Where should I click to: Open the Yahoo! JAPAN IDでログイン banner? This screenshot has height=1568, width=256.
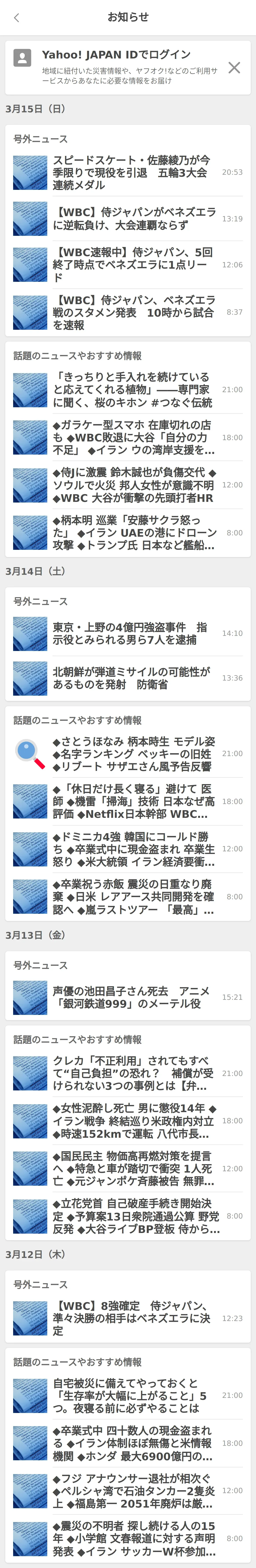pyautogui.click(x=122, y=67)
